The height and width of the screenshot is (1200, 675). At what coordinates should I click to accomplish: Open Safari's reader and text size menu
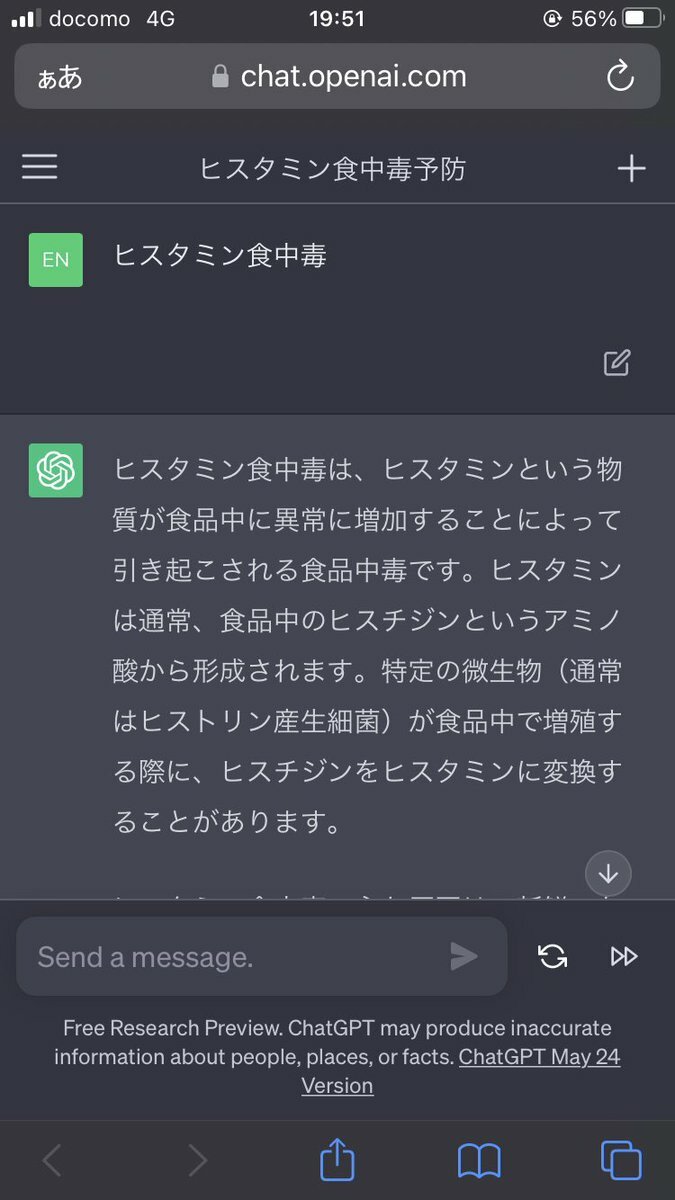pyautogui.click(x=60, y=77)
